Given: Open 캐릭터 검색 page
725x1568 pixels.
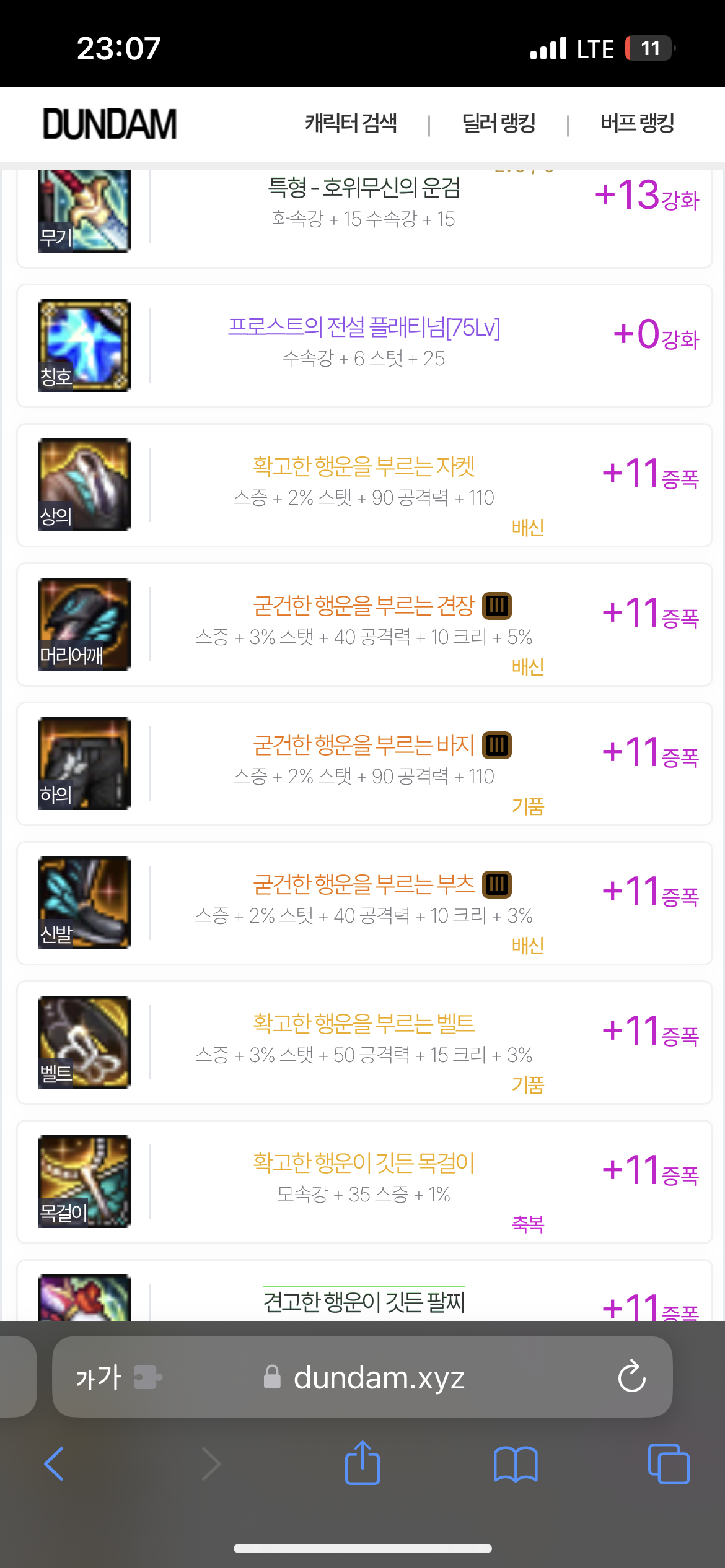Looking at the screenshot, I should point(351,123).
